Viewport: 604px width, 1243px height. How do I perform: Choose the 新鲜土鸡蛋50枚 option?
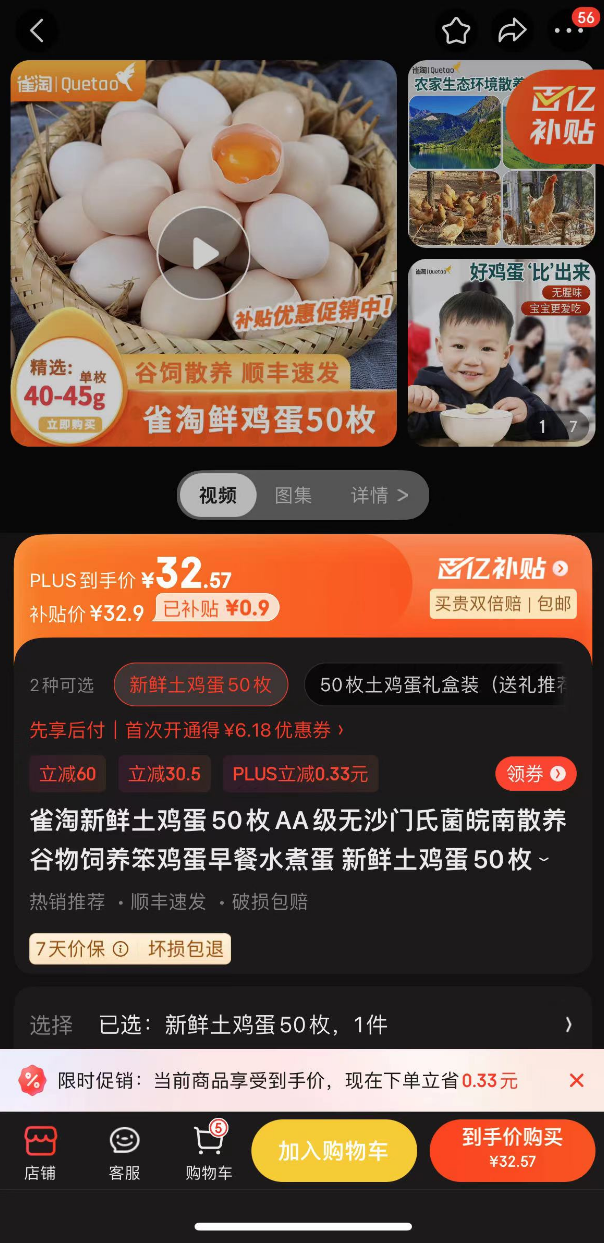point(200,685)
